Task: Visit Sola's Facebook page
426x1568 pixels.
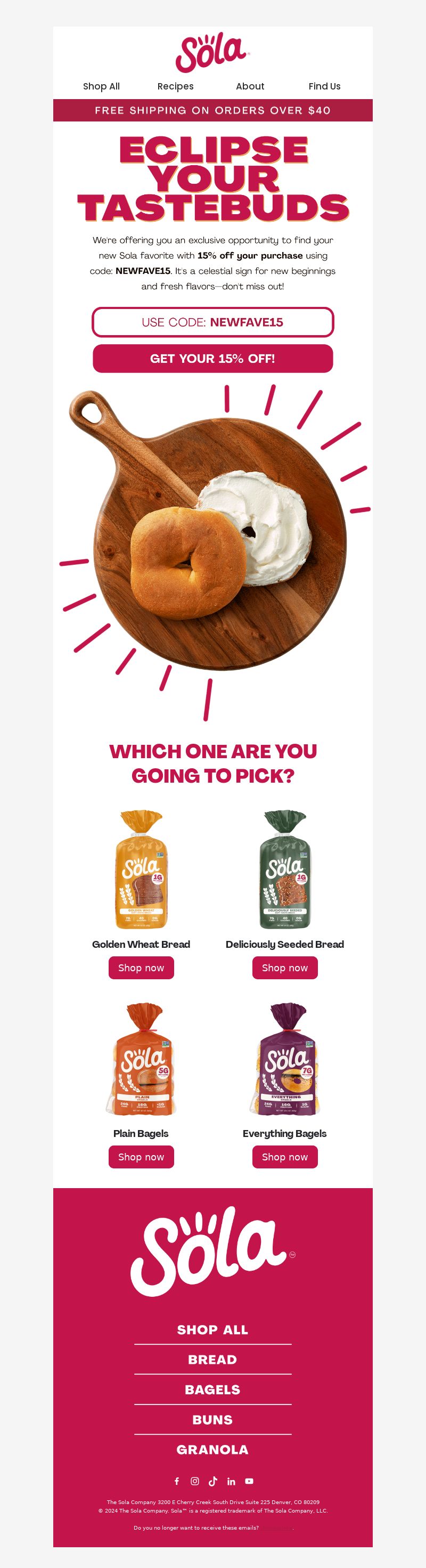Action: (177, 1481)
